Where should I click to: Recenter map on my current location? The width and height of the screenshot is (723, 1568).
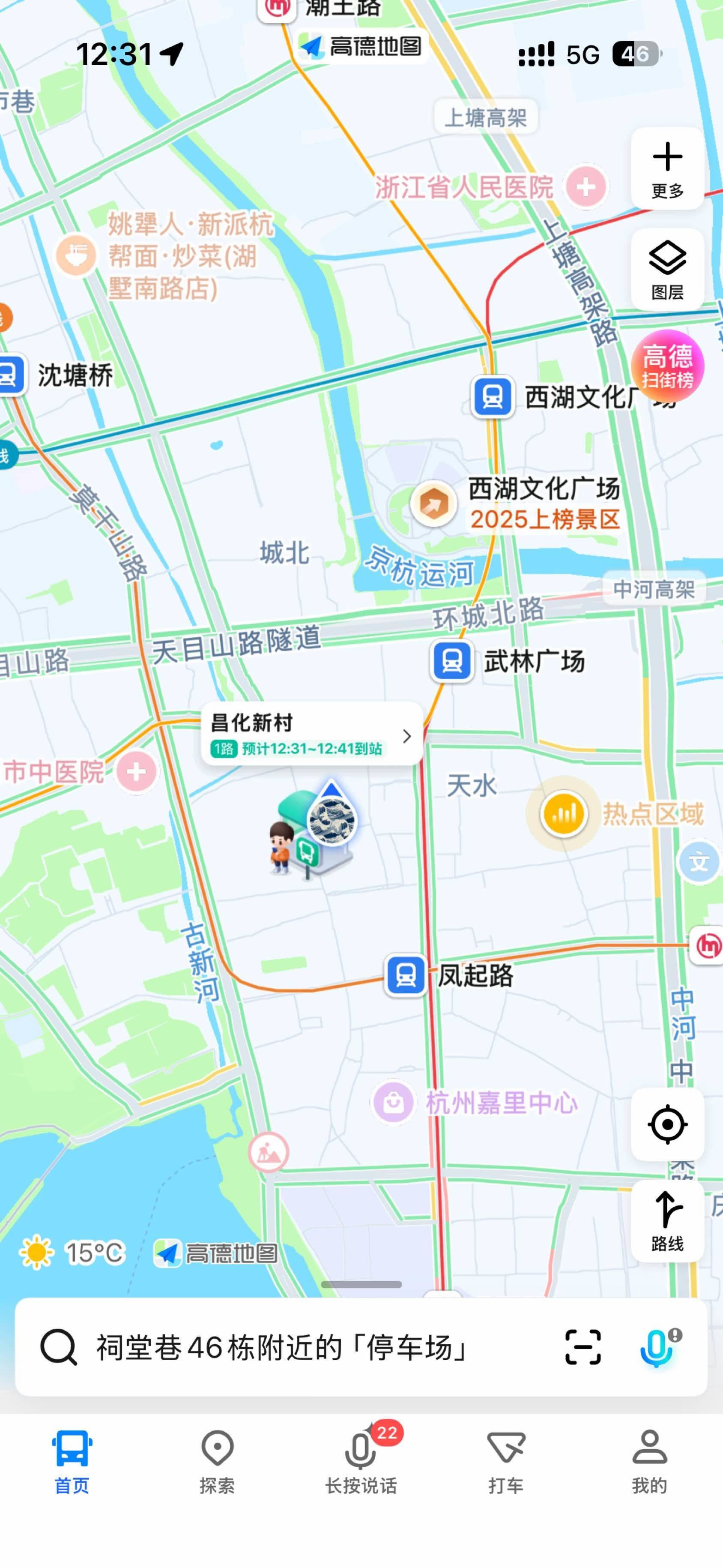point(667,1124)
